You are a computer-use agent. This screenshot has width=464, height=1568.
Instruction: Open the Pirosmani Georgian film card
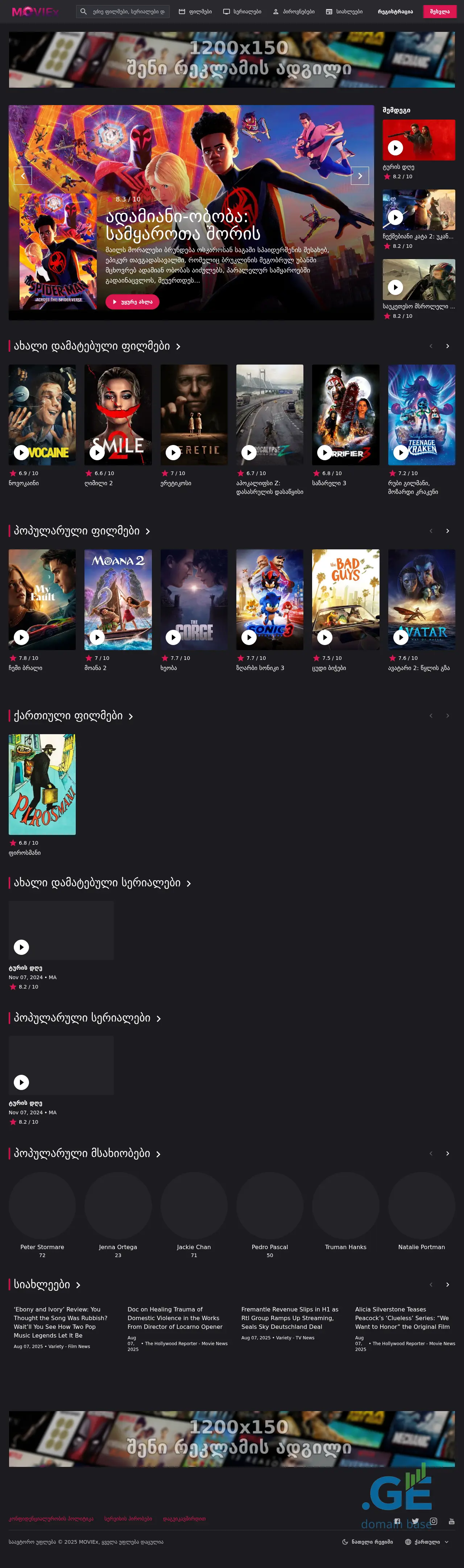pos(42,784)
